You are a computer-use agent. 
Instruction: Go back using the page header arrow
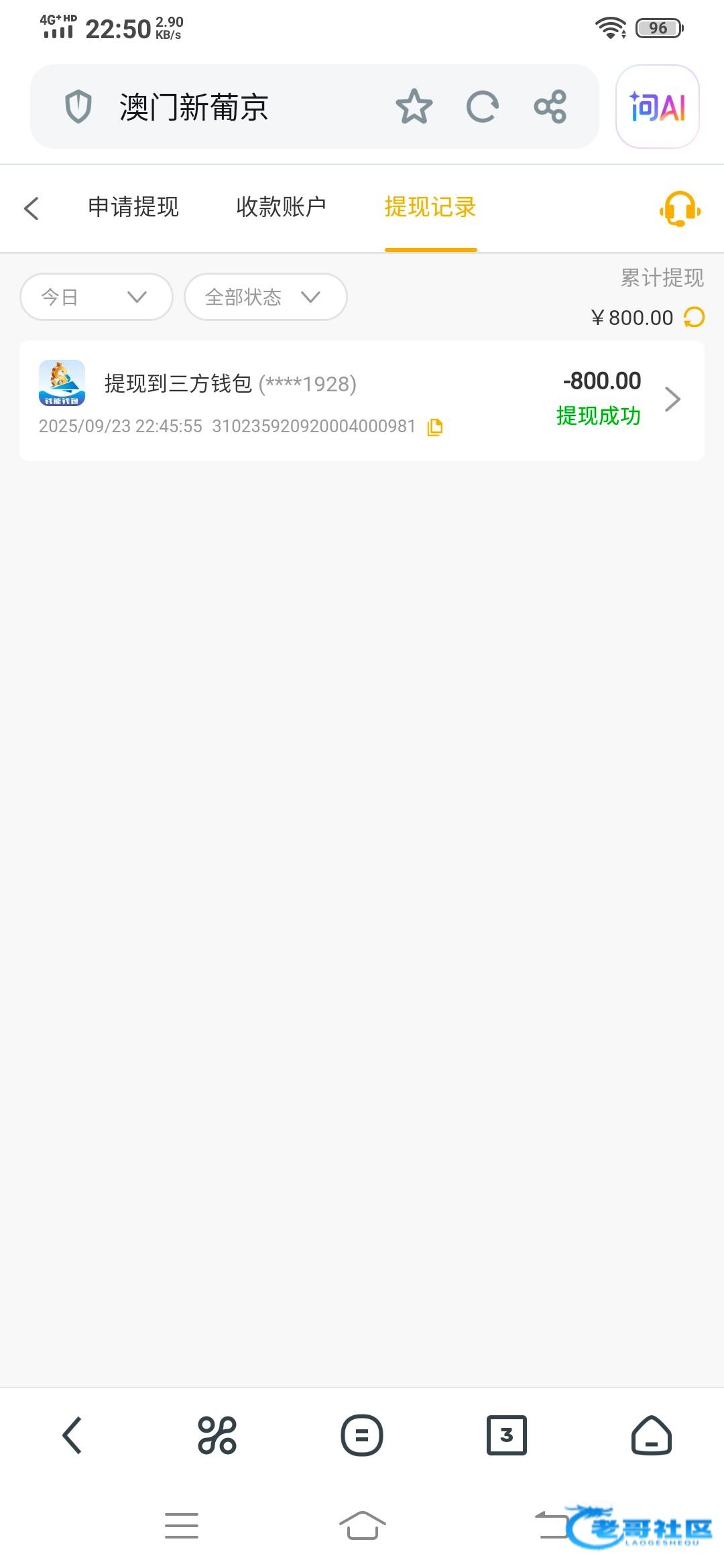(32, 208)
